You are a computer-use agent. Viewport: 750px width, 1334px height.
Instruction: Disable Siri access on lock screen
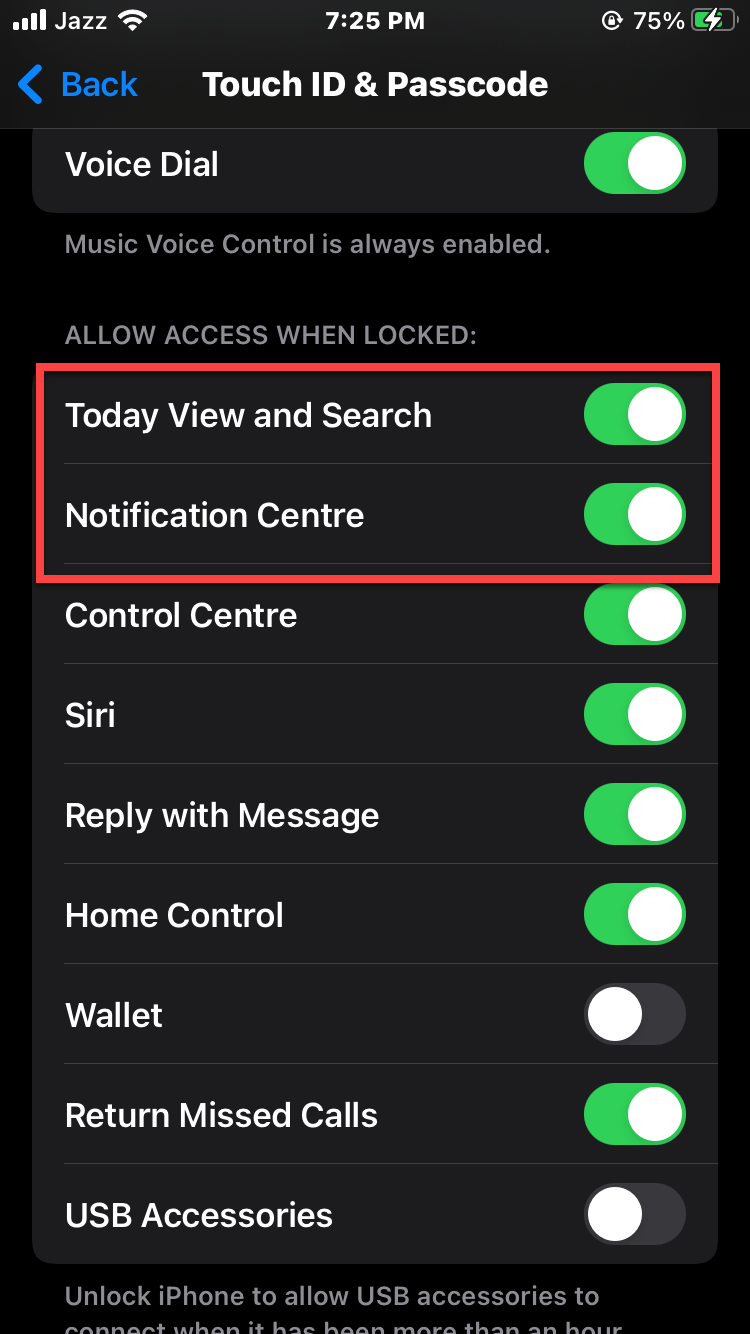coord(634,715)
